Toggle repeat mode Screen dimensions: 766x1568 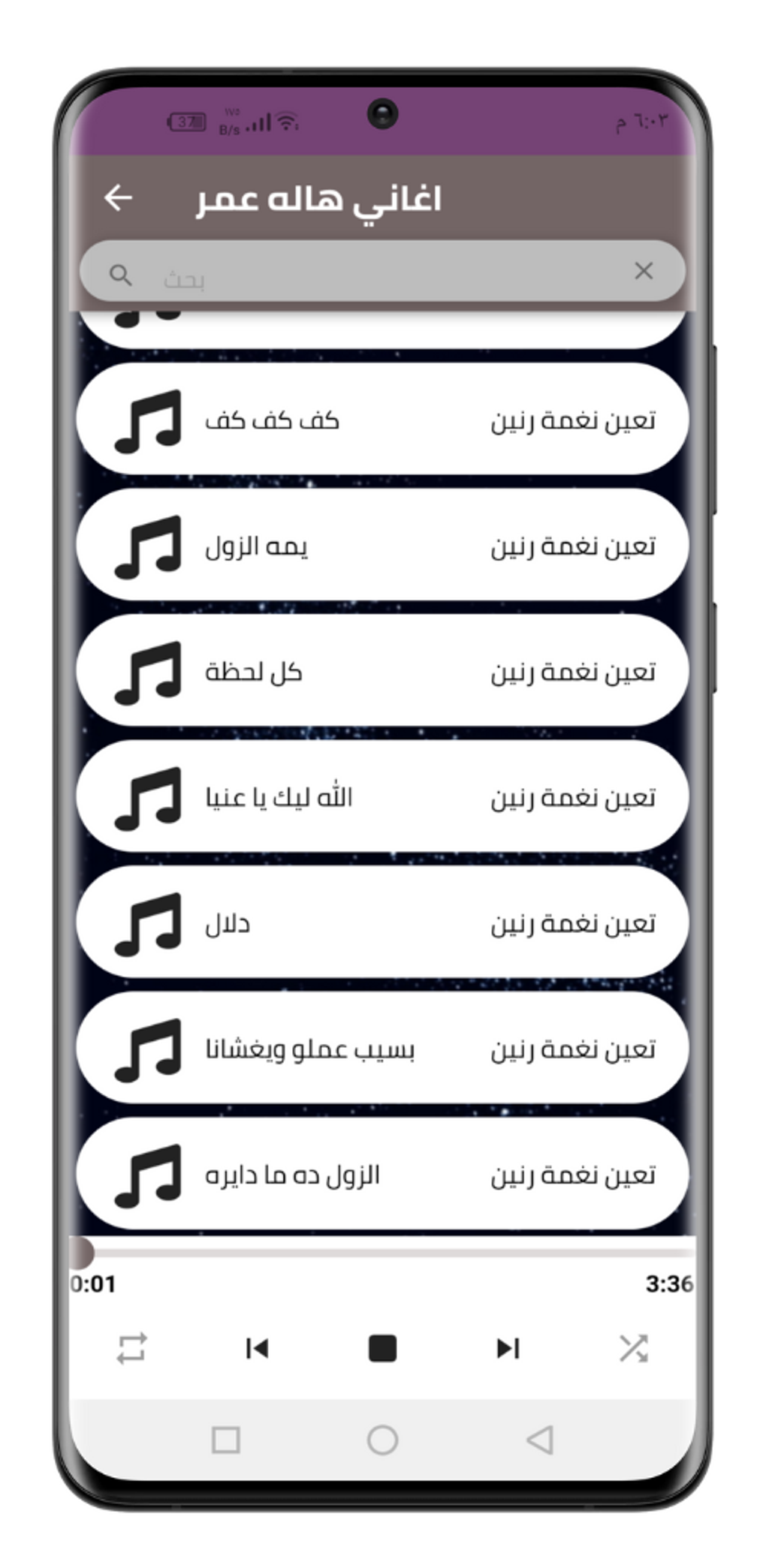tap(131, 1348)
